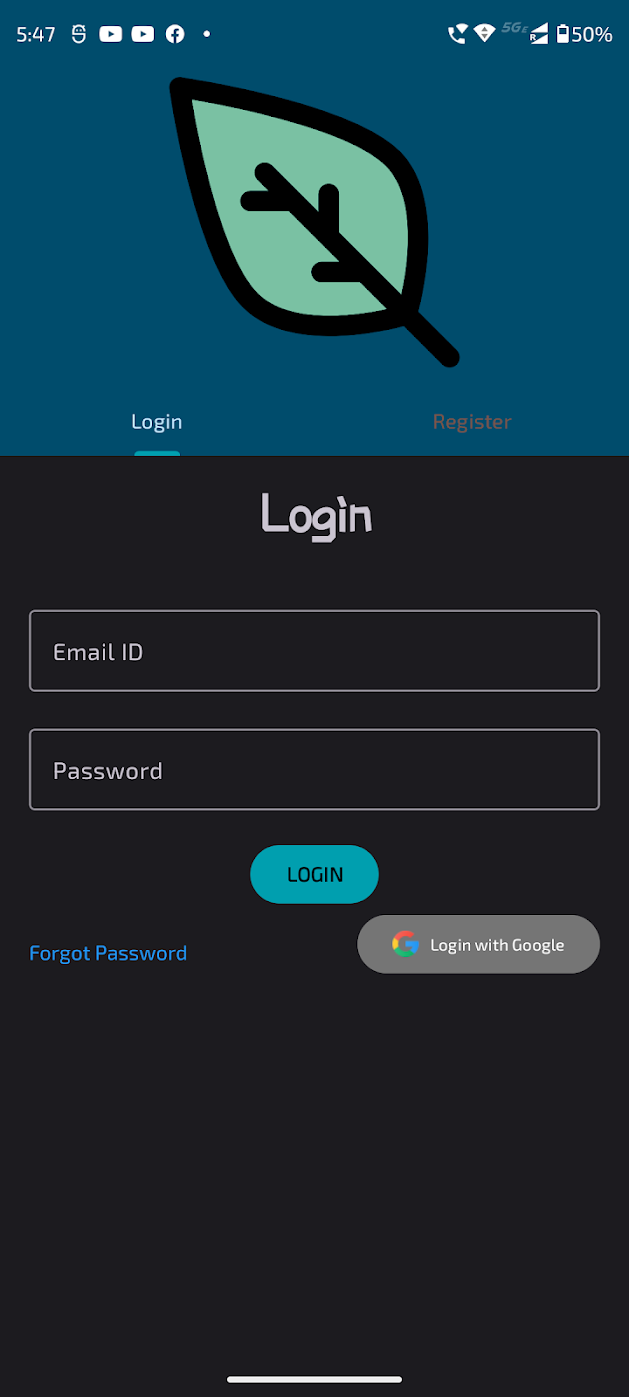Viewport: 629px width, 1397px height.
Task: Sign in using Login with Google
Action: (x=478, y=944)
